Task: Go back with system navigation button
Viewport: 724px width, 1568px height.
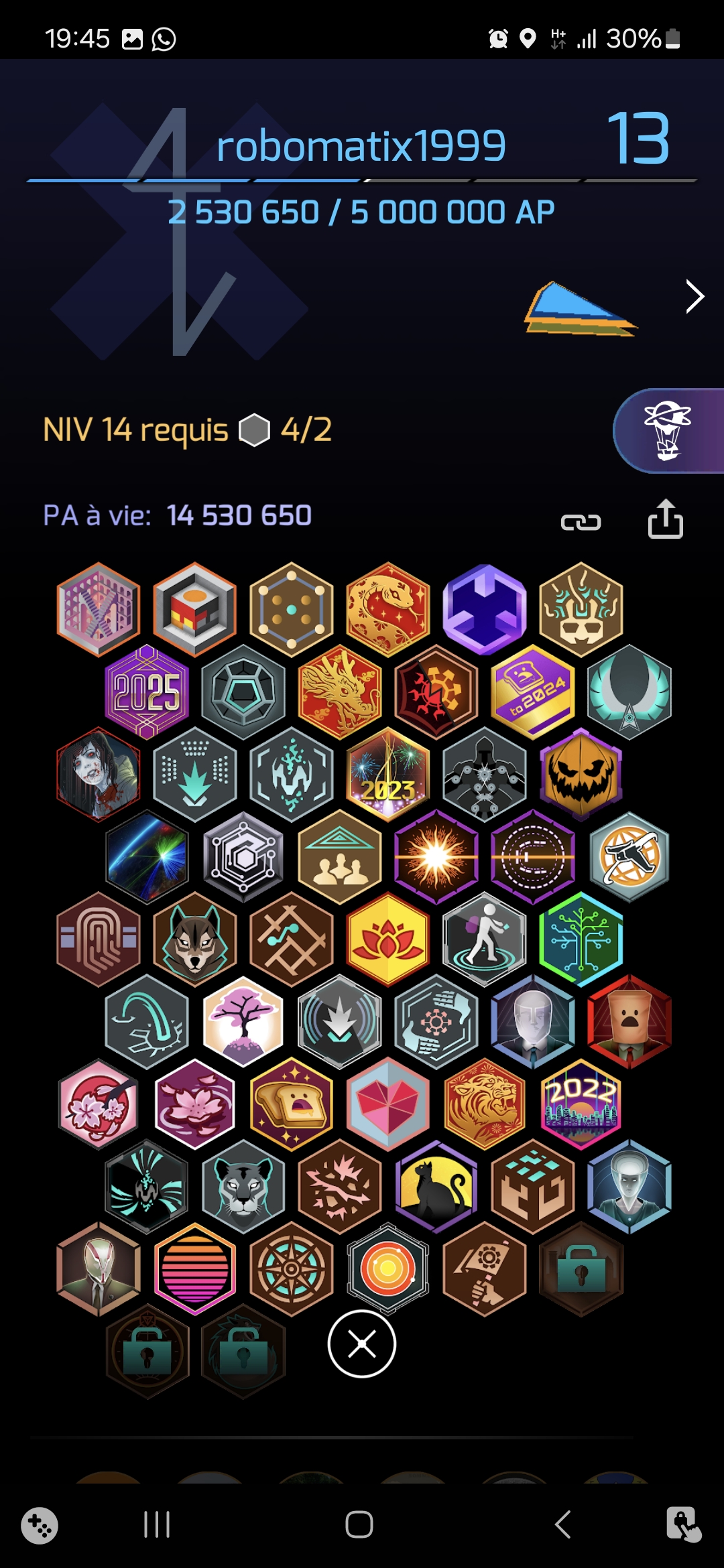Action: [x=563, y=1524]
